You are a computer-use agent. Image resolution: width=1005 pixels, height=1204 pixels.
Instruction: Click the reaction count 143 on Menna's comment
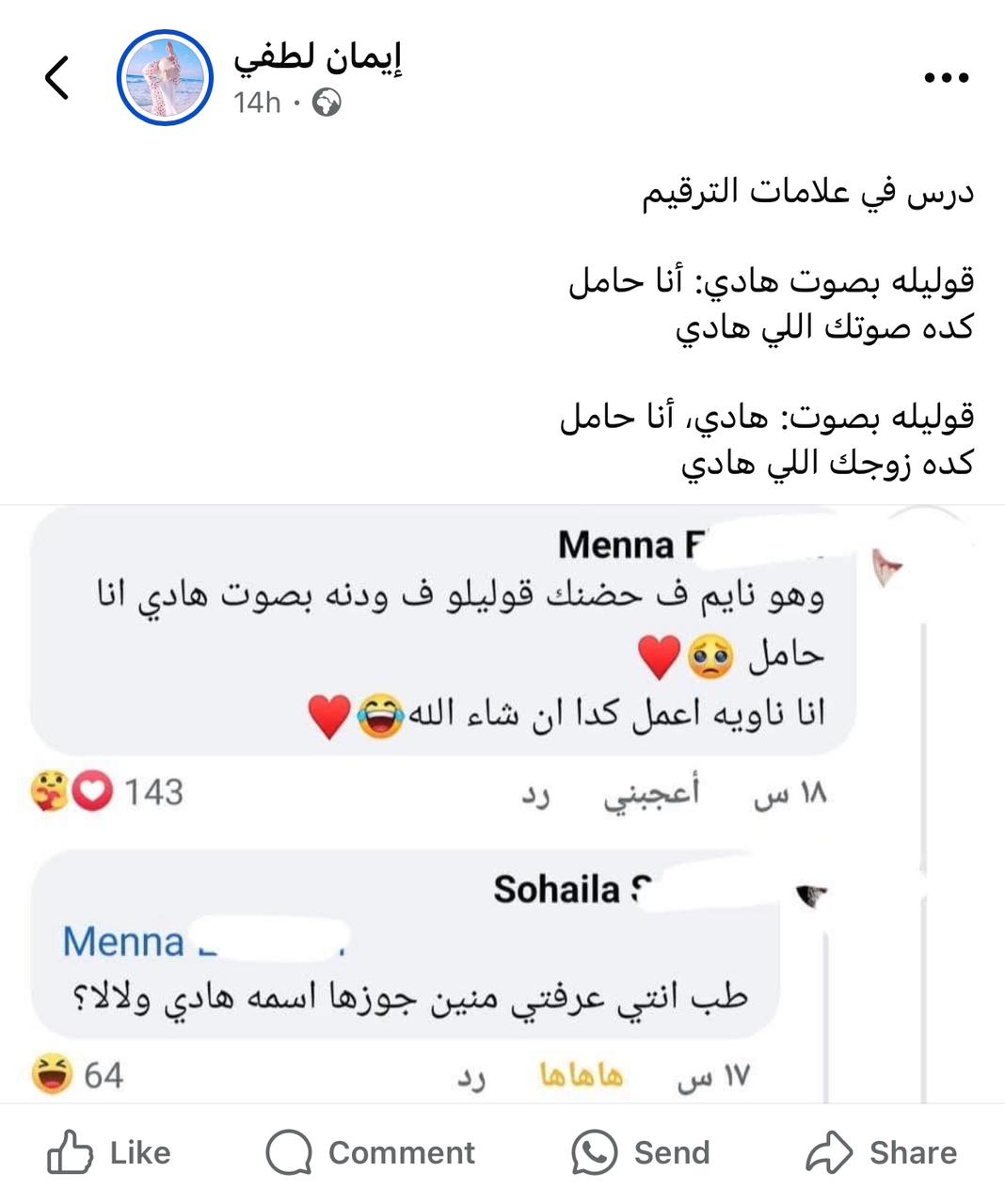pyautogui.click(x=153, y=793)
